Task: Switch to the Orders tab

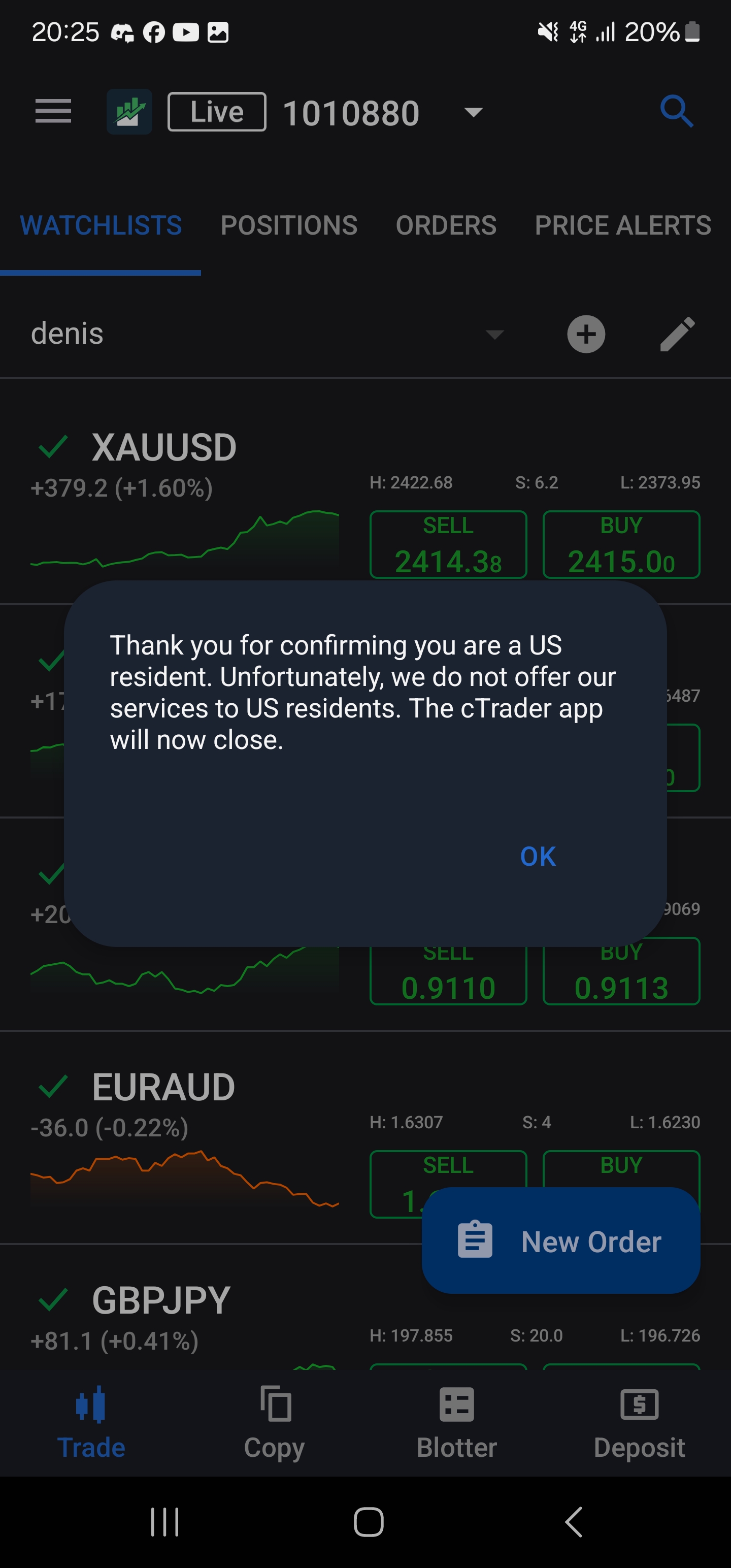Action: [446, 225]
